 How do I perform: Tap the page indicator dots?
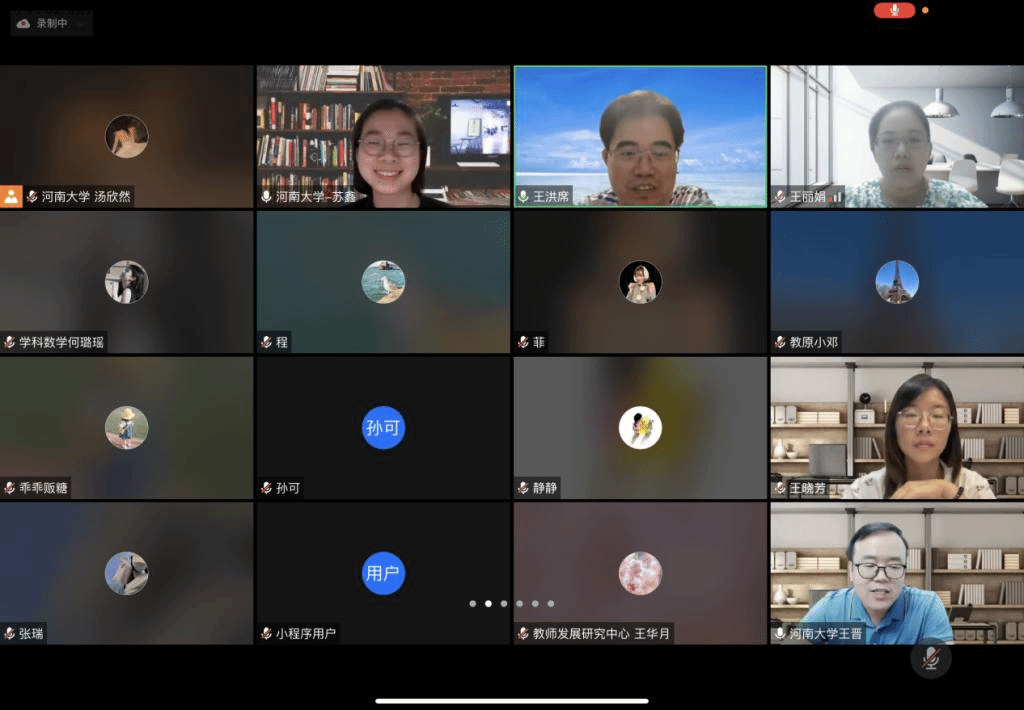[x=511, y=604]
